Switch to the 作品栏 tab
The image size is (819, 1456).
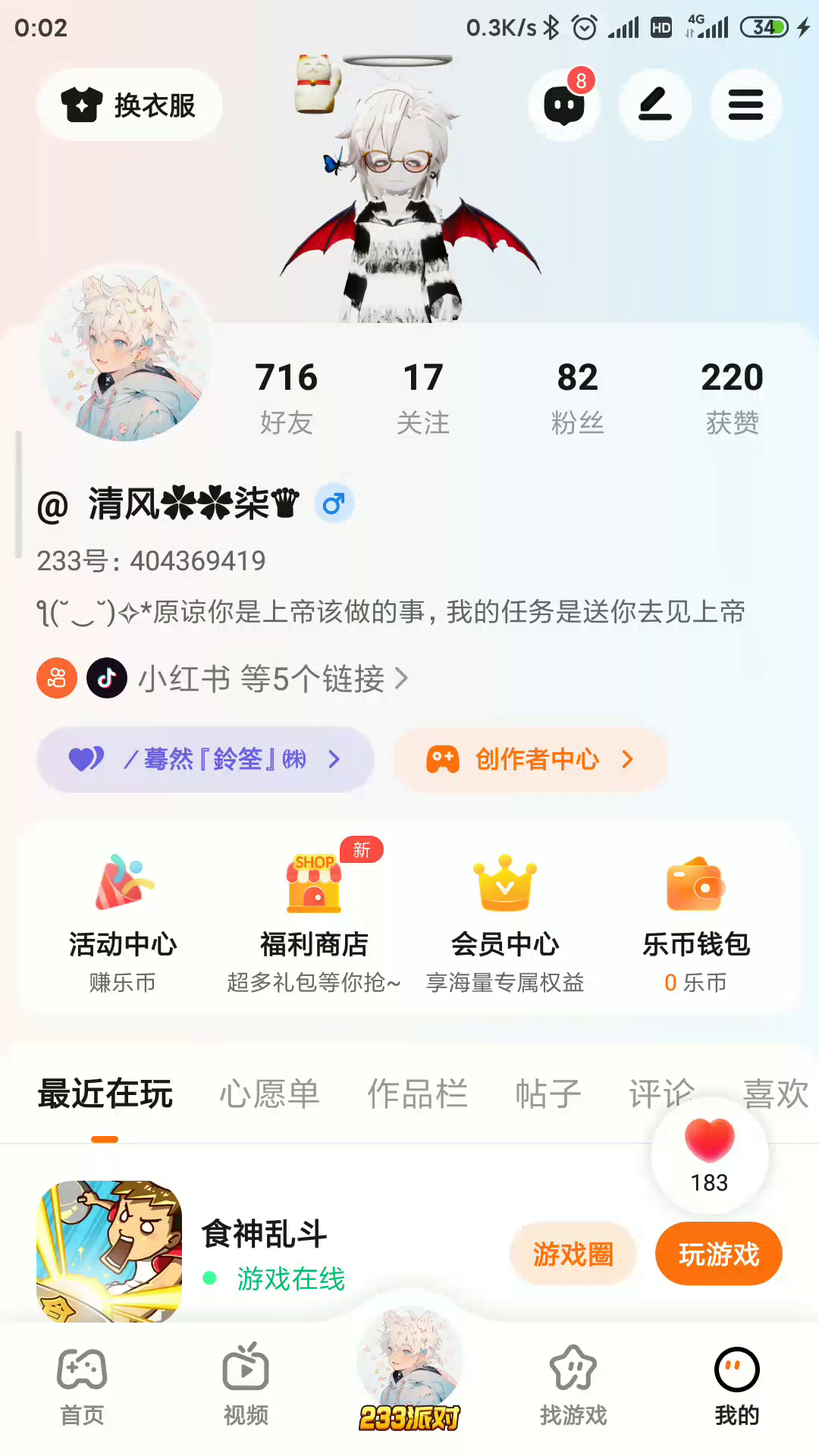417,1094
